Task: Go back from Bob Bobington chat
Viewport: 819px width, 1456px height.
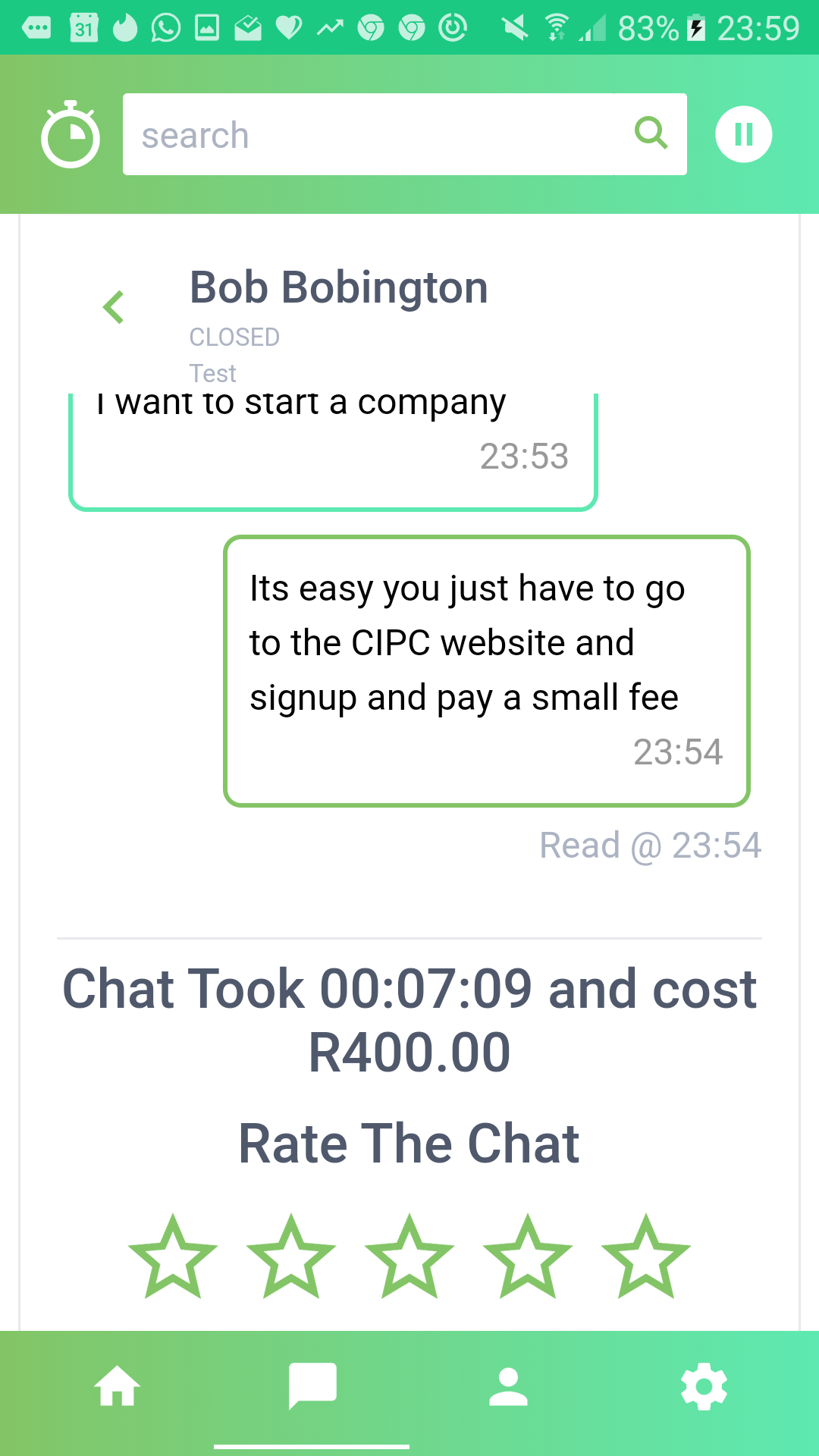Action: [x=114, y=307]
